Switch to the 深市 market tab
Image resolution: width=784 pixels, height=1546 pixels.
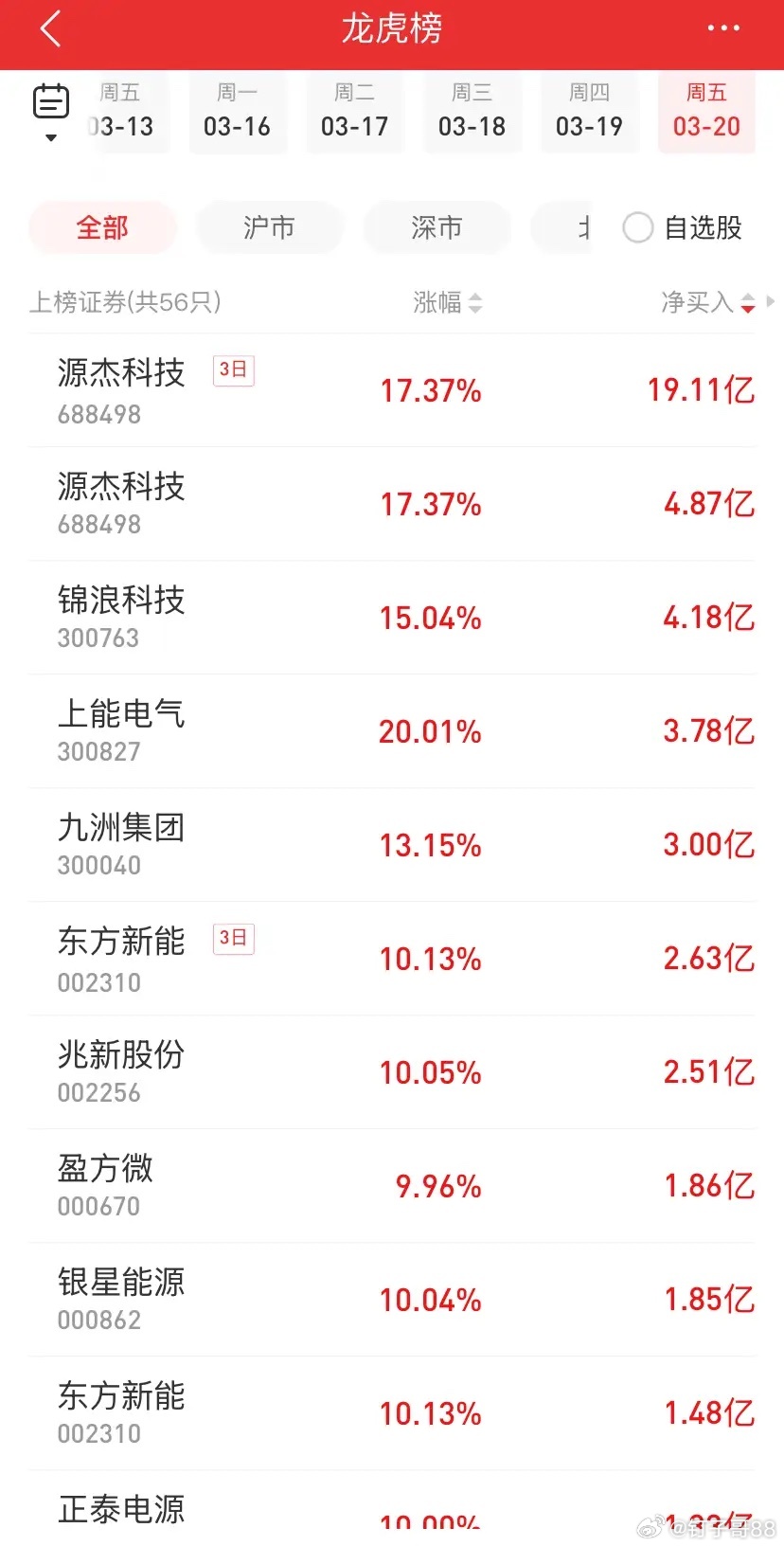437,227
